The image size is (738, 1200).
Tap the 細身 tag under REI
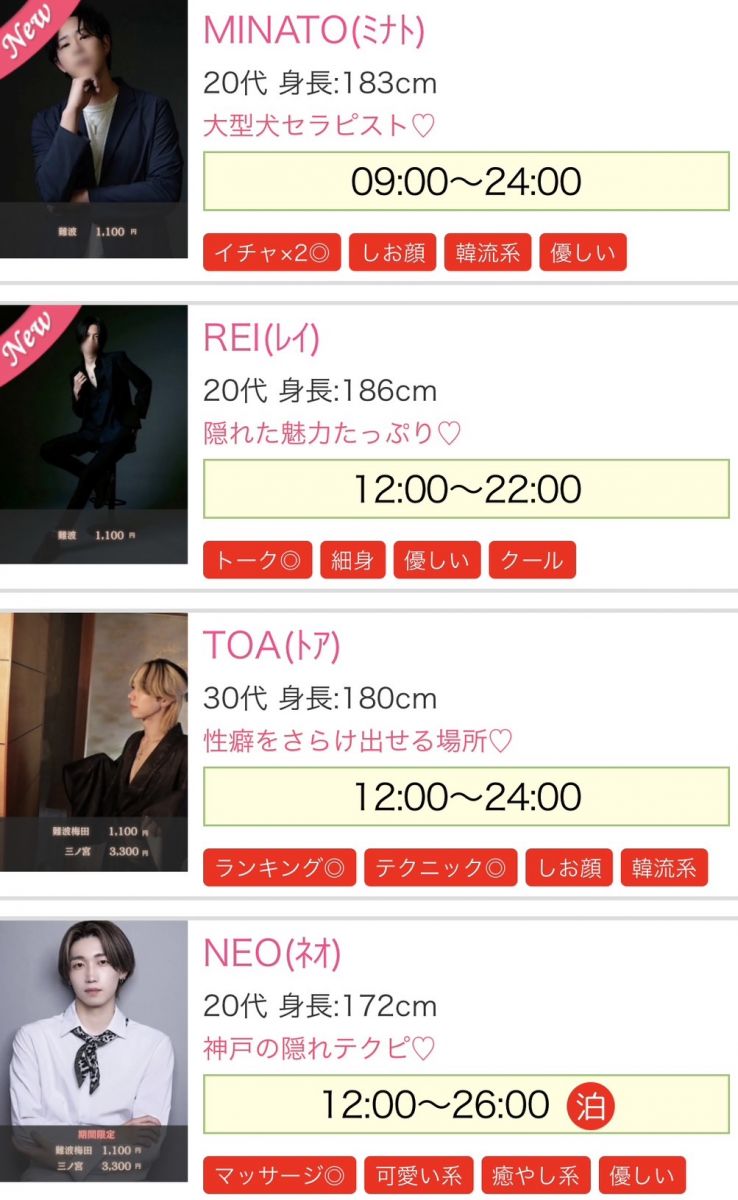(353, 561)
